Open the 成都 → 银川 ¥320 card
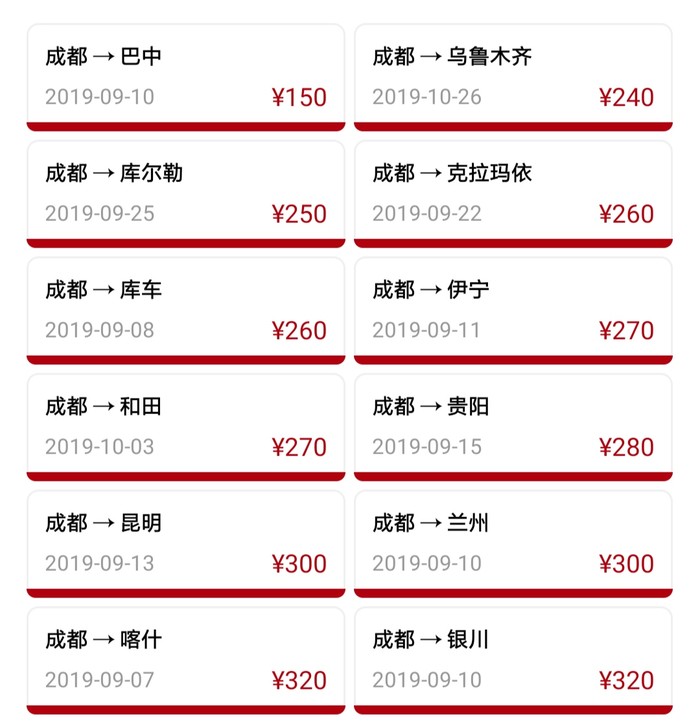 [x=513, y=661]
